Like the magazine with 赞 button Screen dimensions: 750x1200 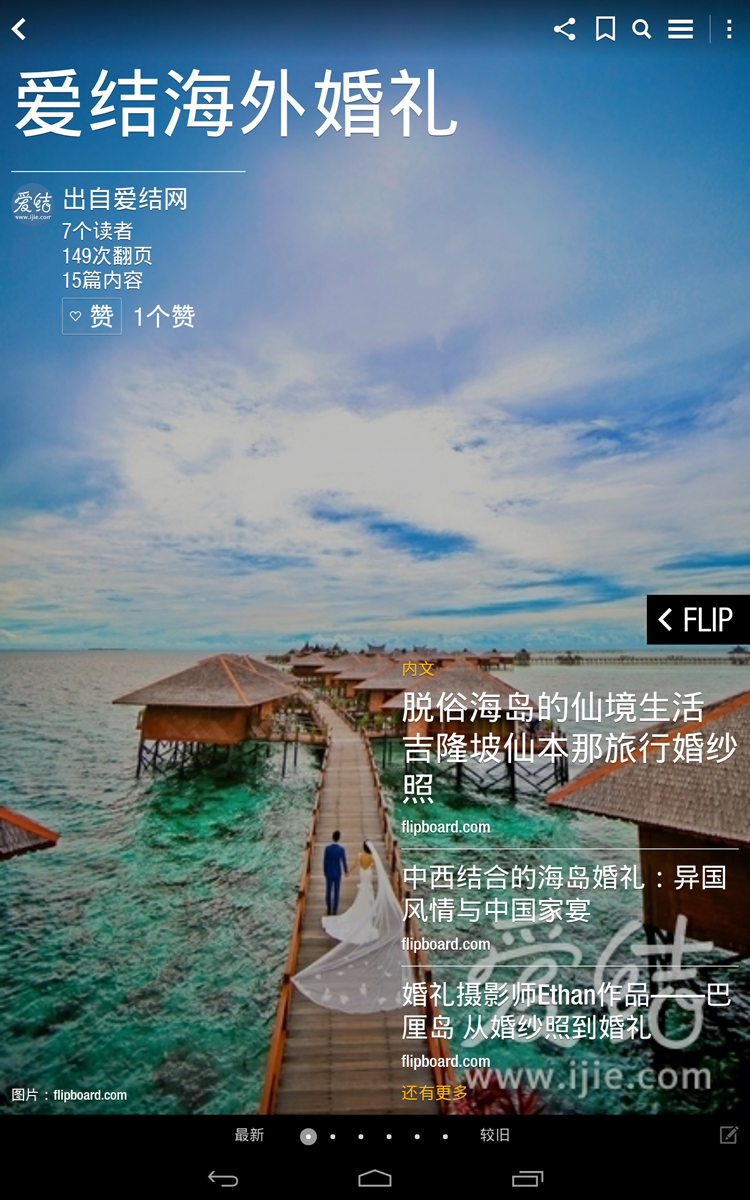point(92,316)
